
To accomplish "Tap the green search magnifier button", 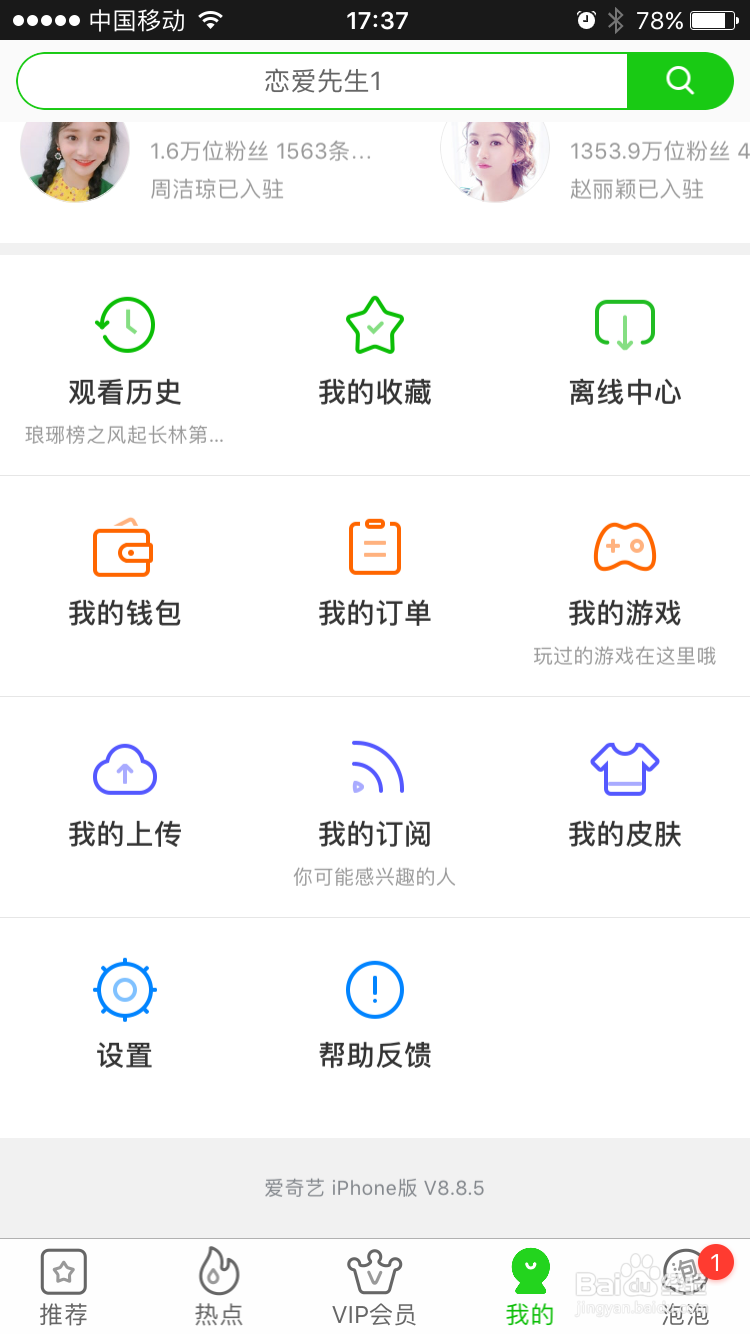I will pos(680,80).
